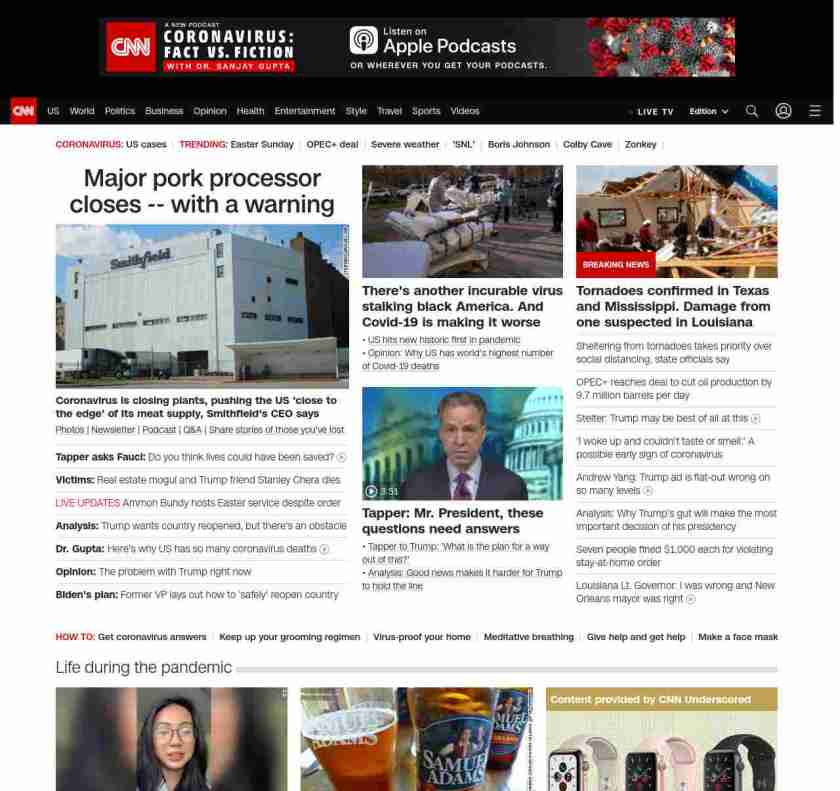Expand the Edition dropdown
This screenshot has width=840, height=791.
coord(708,111)
